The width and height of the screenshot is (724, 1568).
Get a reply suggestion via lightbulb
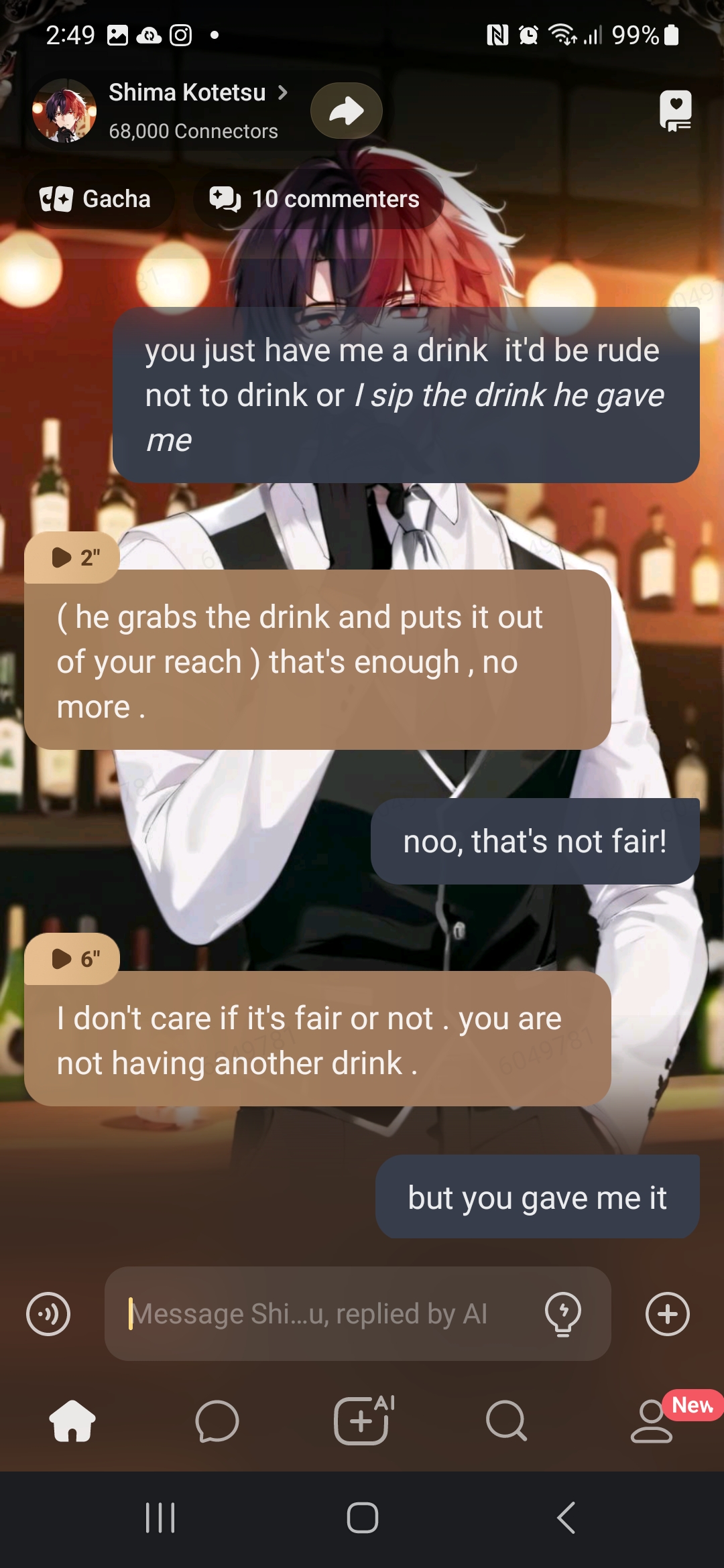[563, 1314]
